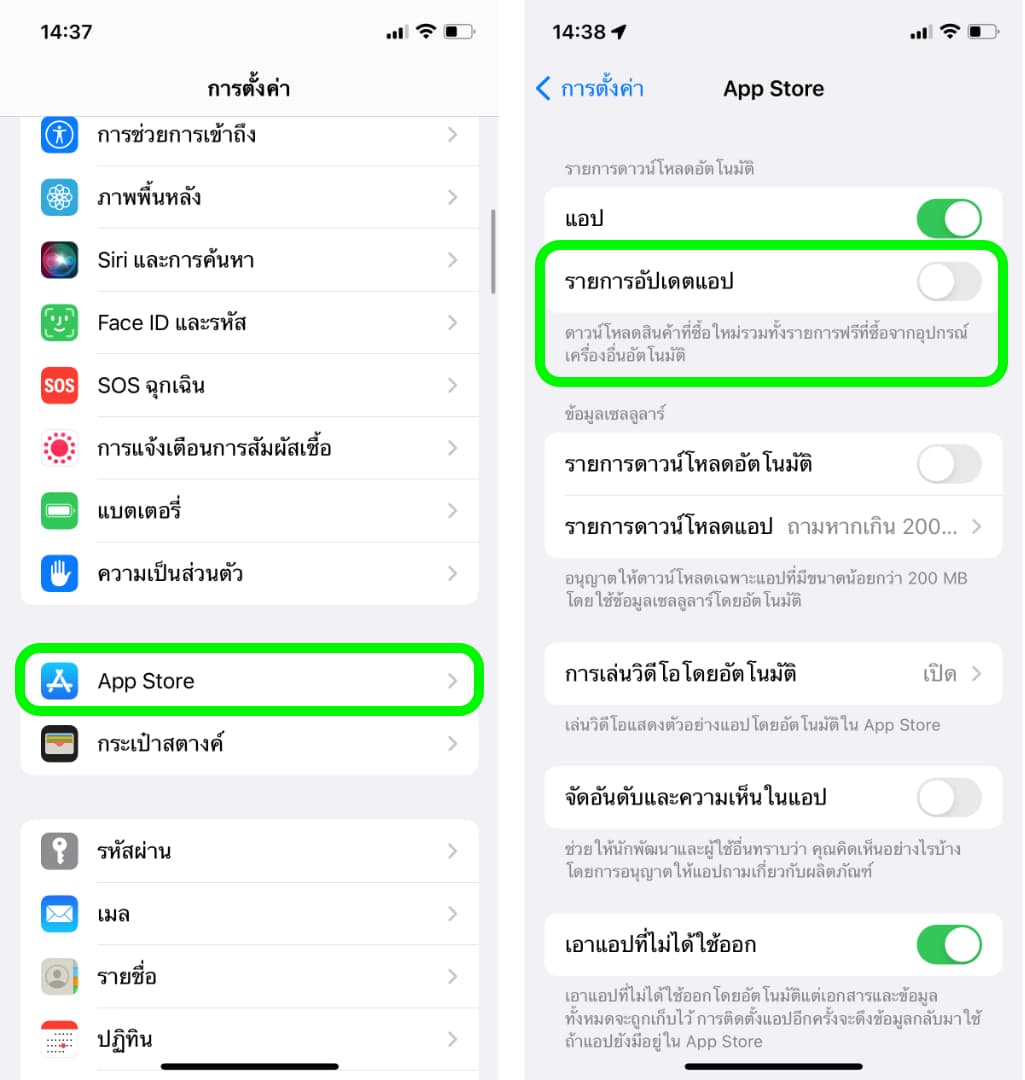Disable เอาแอปที่ไม่ได้ใช้ออก switch
This screenshot has height=1080, width=1025.
[948, 944]
